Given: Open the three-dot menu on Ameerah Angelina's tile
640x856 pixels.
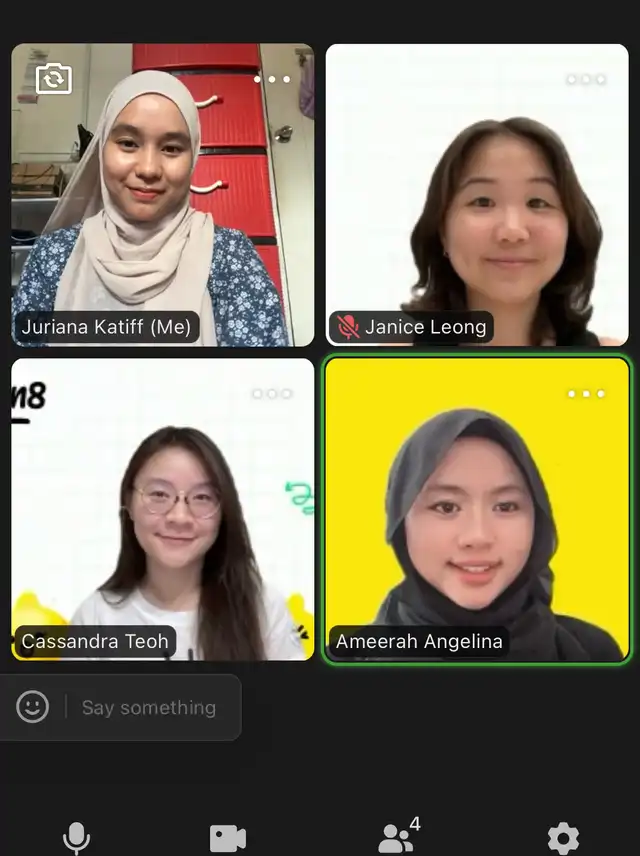Looking at the screenshot, I should pos(586,394).
